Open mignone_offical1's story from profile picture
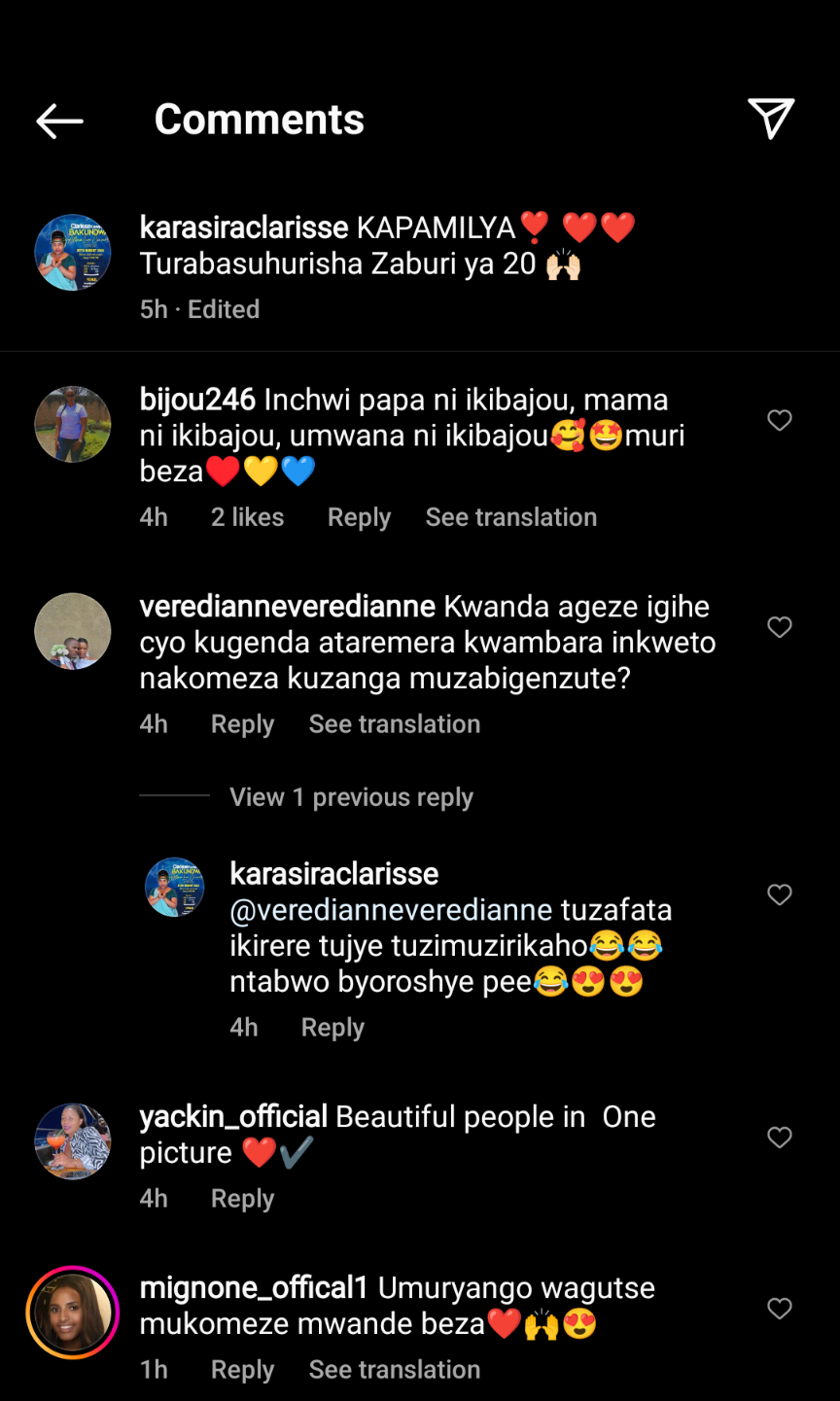 [x=73, y=1313]
